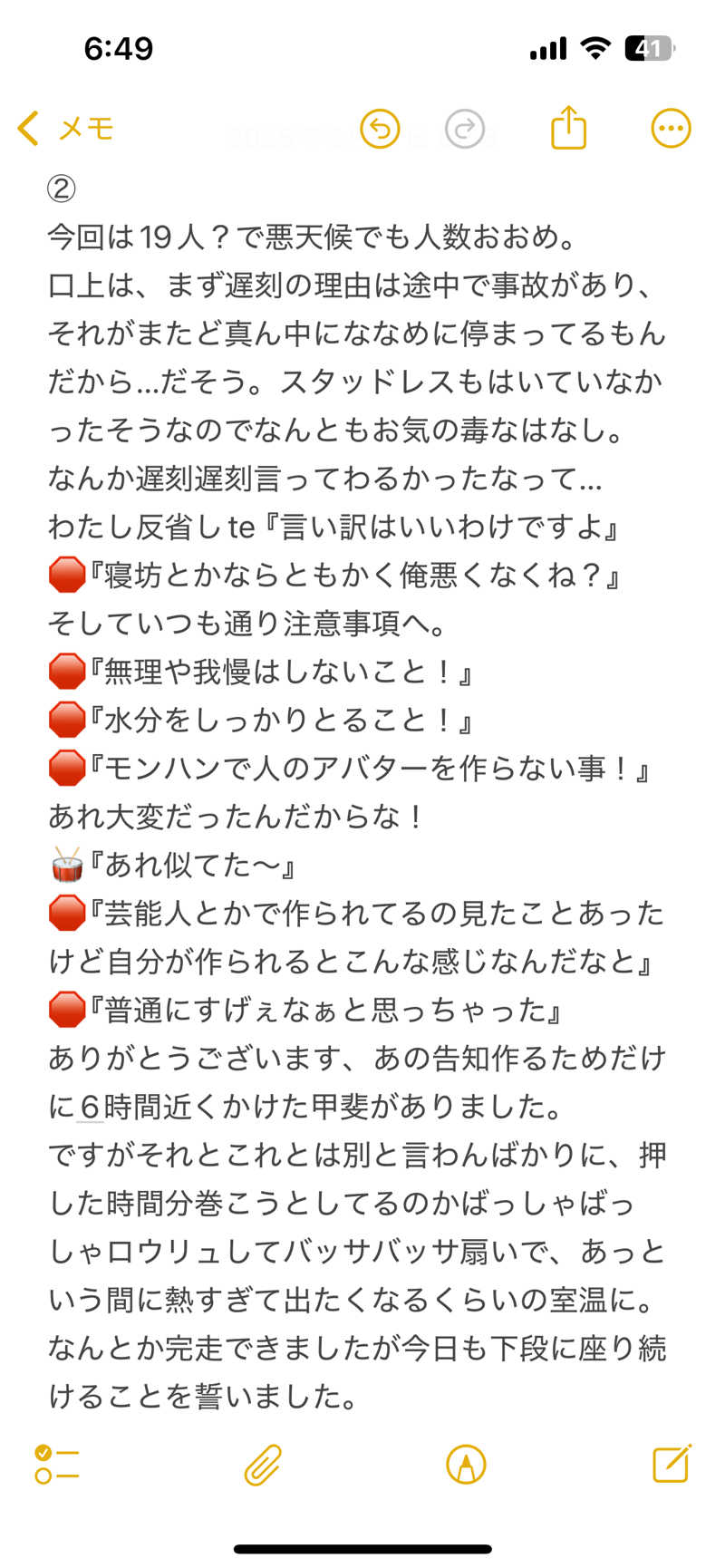Undo the last edit
Image resolution: width=725 pixels, height=1568 pixels.
pos(380,130)
